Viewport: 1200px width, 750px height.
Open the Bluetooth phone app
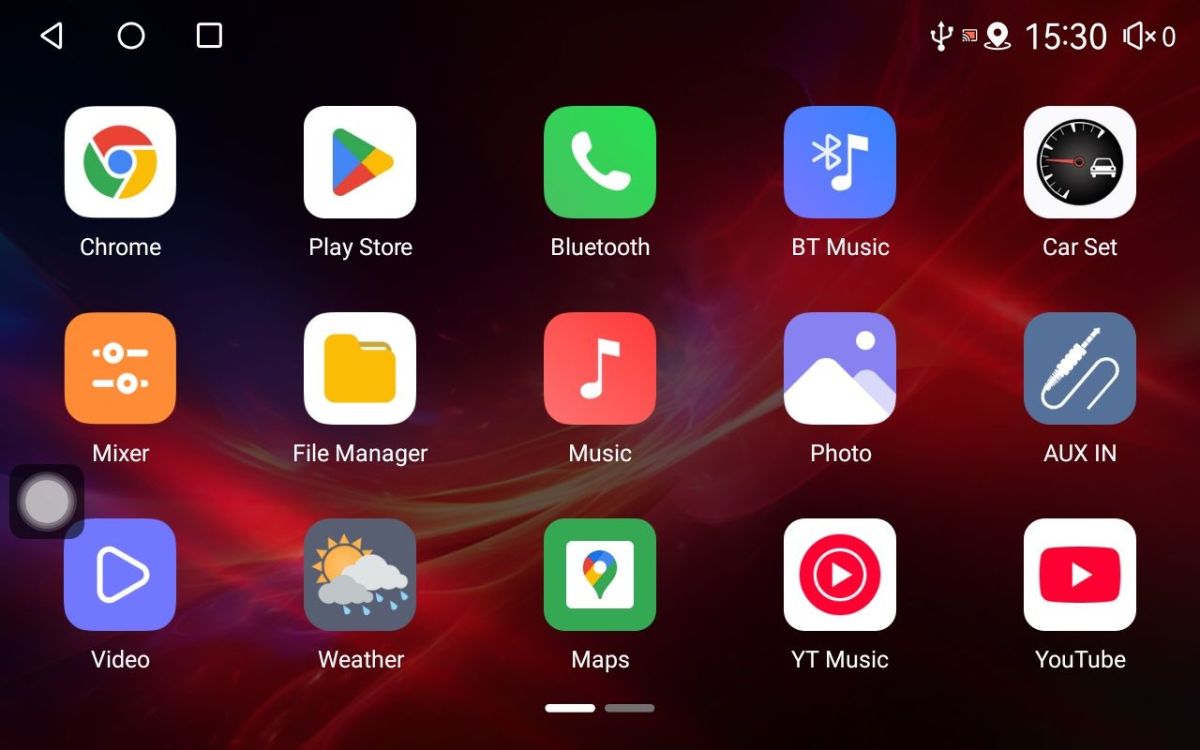tap(600, 162)
